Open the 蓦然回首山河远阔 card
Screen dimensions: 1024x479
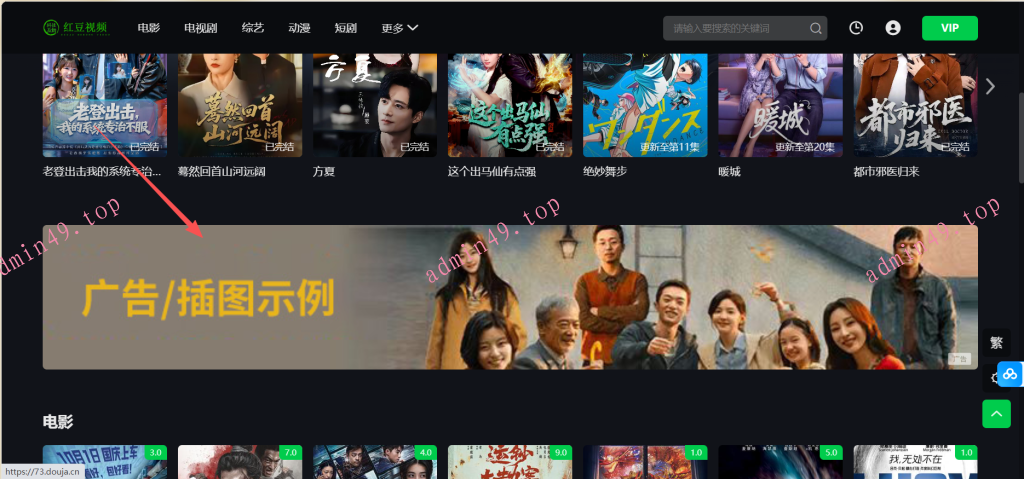click(x=240, y=105)
